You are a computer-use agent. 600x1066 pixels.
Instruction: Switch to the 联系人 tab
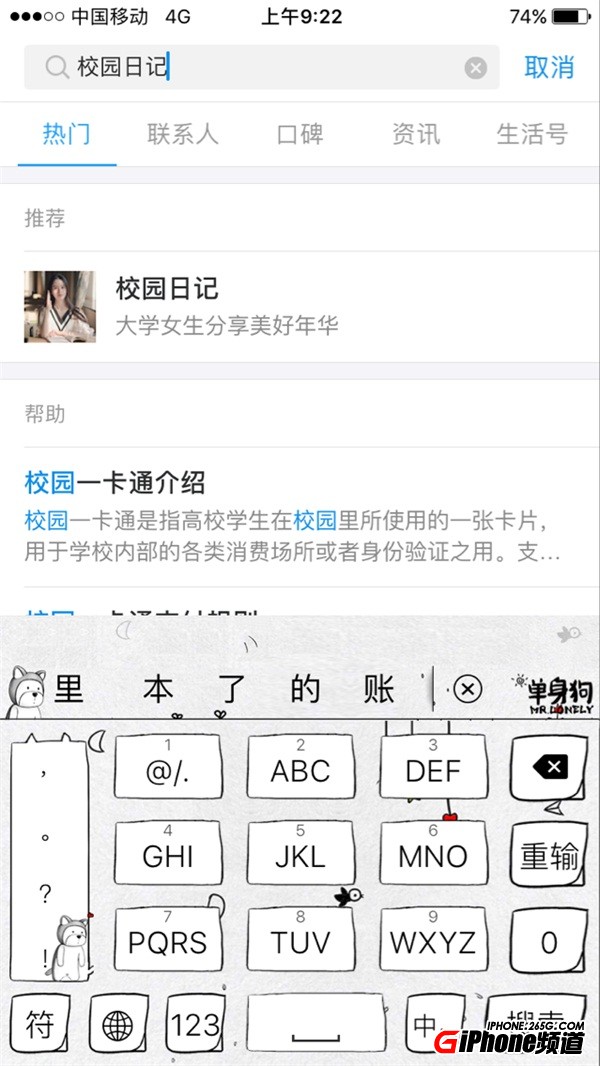click(182, 134)
